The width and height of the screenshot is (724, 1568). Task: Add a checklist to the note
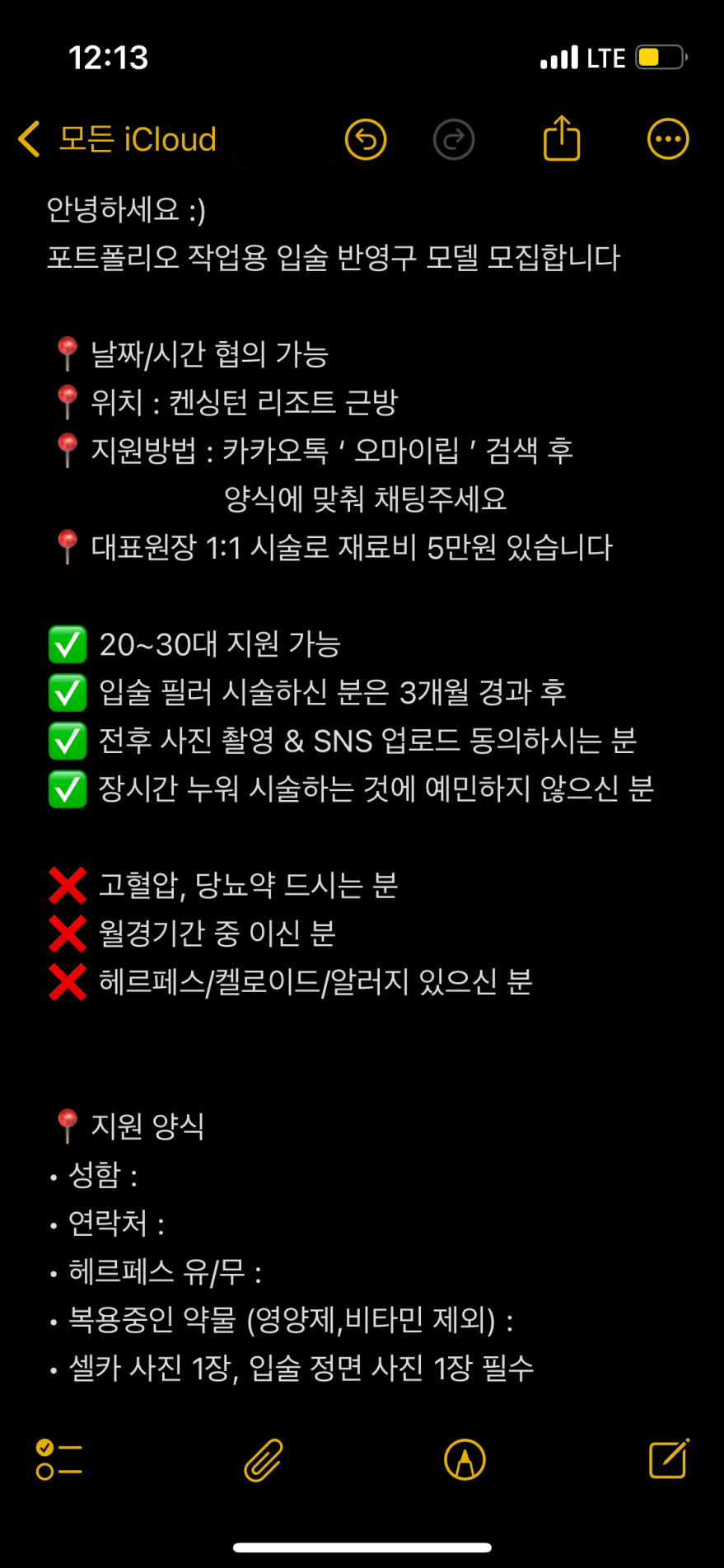(58, 1459)
